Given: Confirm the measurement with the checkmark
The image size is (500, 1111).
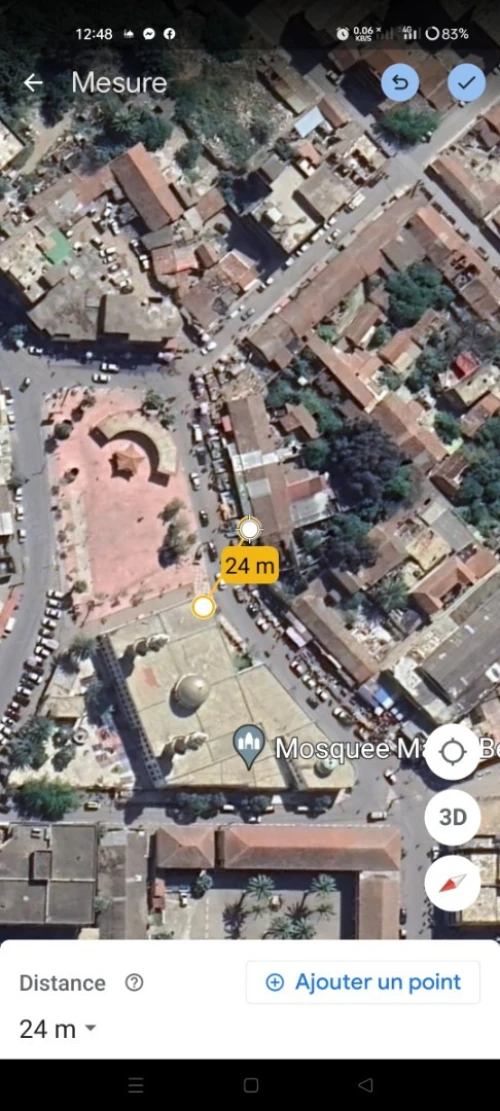Looking at the screenshot, I should pyautogui.click(x=466, y=83).
